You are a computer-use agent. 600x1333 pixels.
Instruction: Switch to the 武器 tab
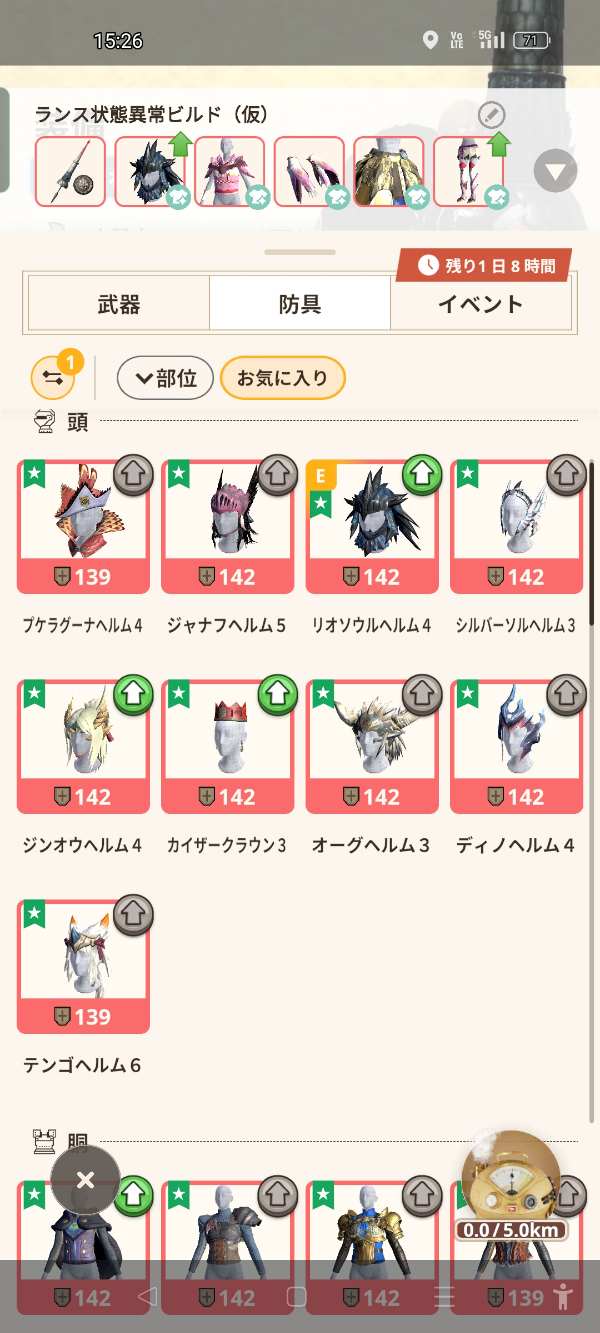tap(119, 304)
